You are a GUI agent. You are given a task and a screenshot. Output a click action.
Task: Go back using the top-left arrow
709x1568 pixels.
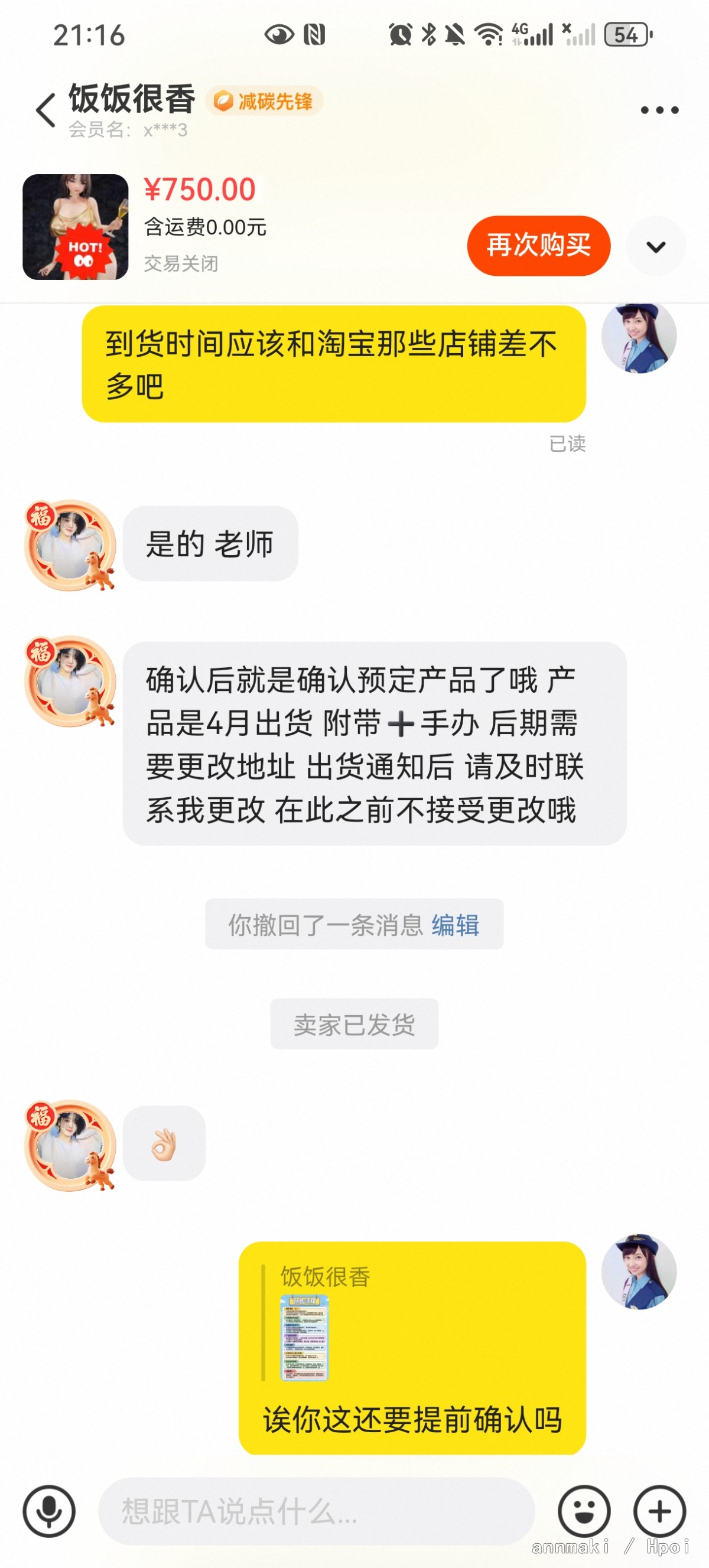(x=46, y=110)
